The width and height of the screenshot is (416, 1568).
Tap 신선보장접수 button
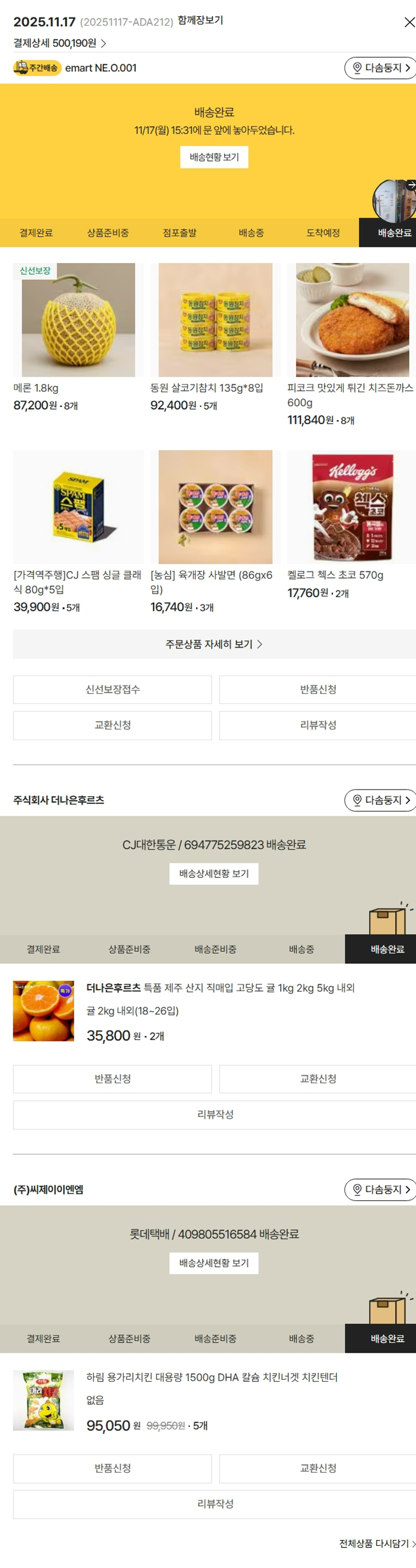(x=113, y=690)
